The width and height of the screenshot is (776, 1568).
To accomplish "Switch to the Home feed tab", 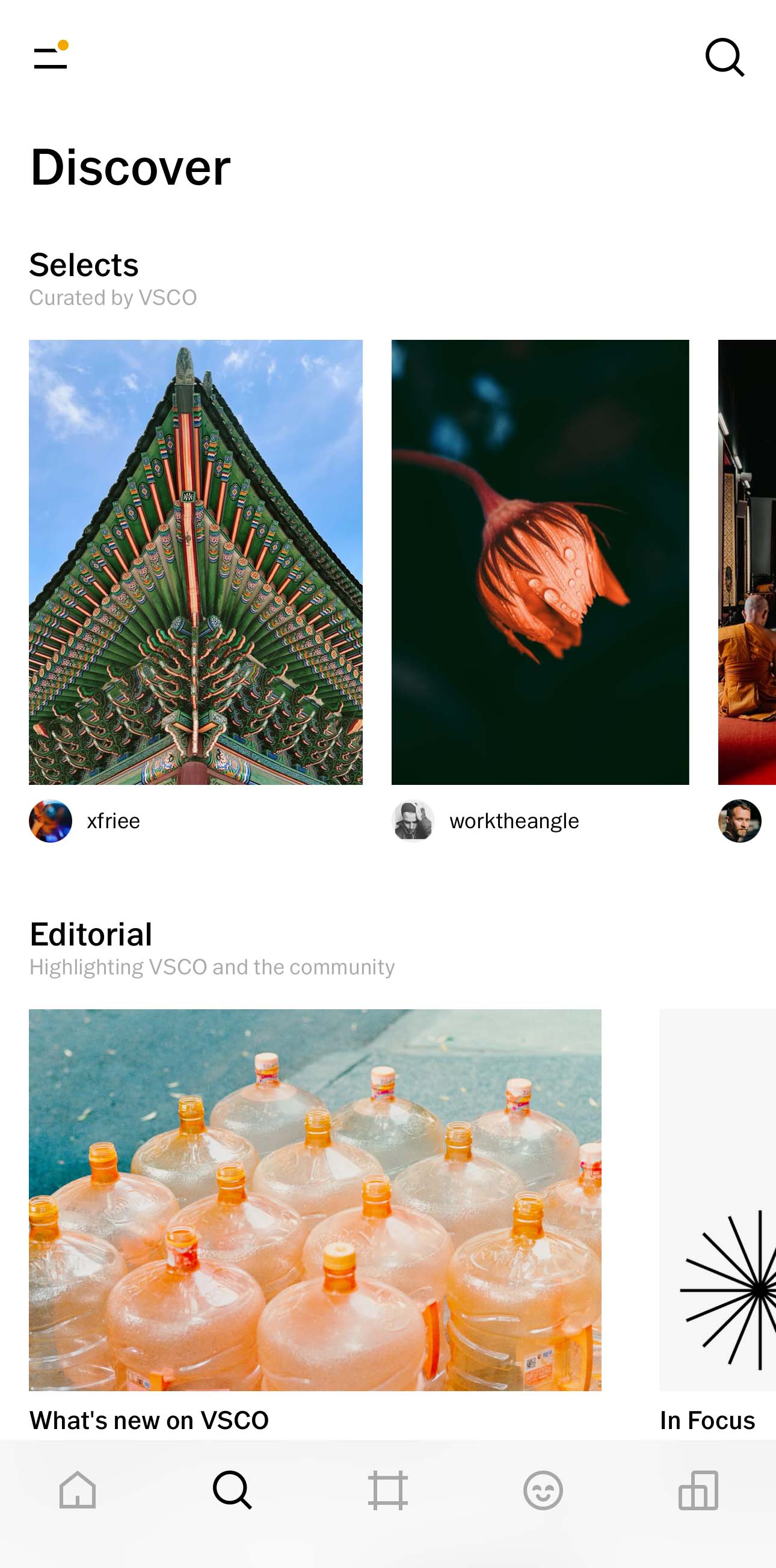I will (77, 1490).
